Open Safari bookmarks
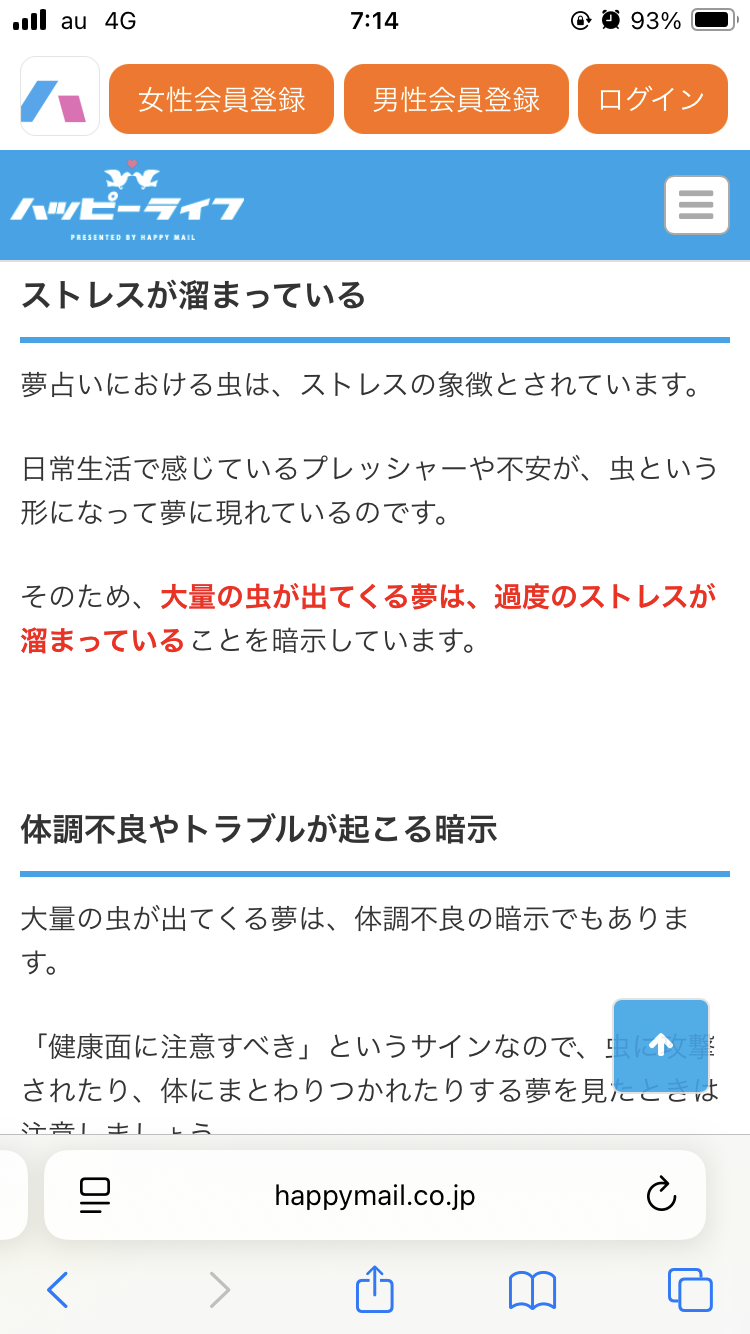 (532, 1290)
